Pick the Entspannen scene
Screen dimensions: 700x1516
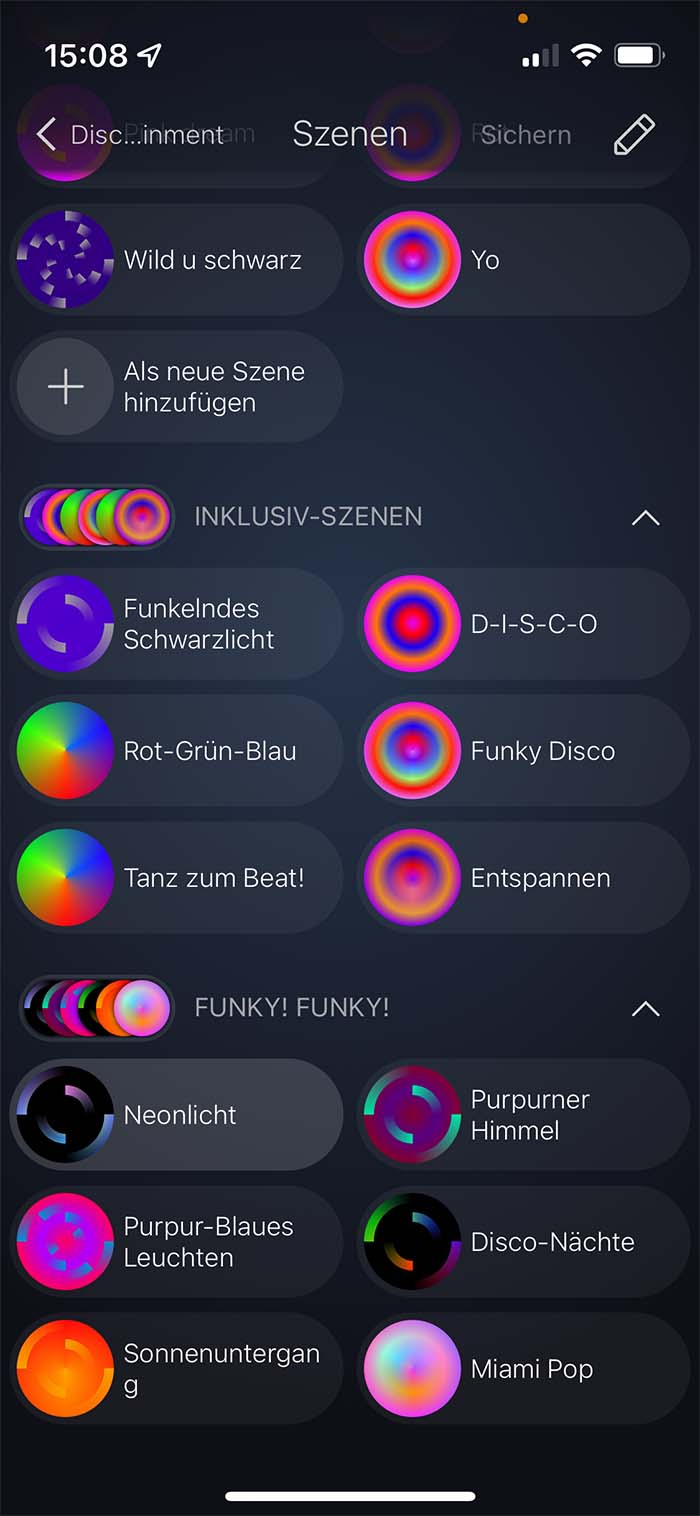point(523,878)
